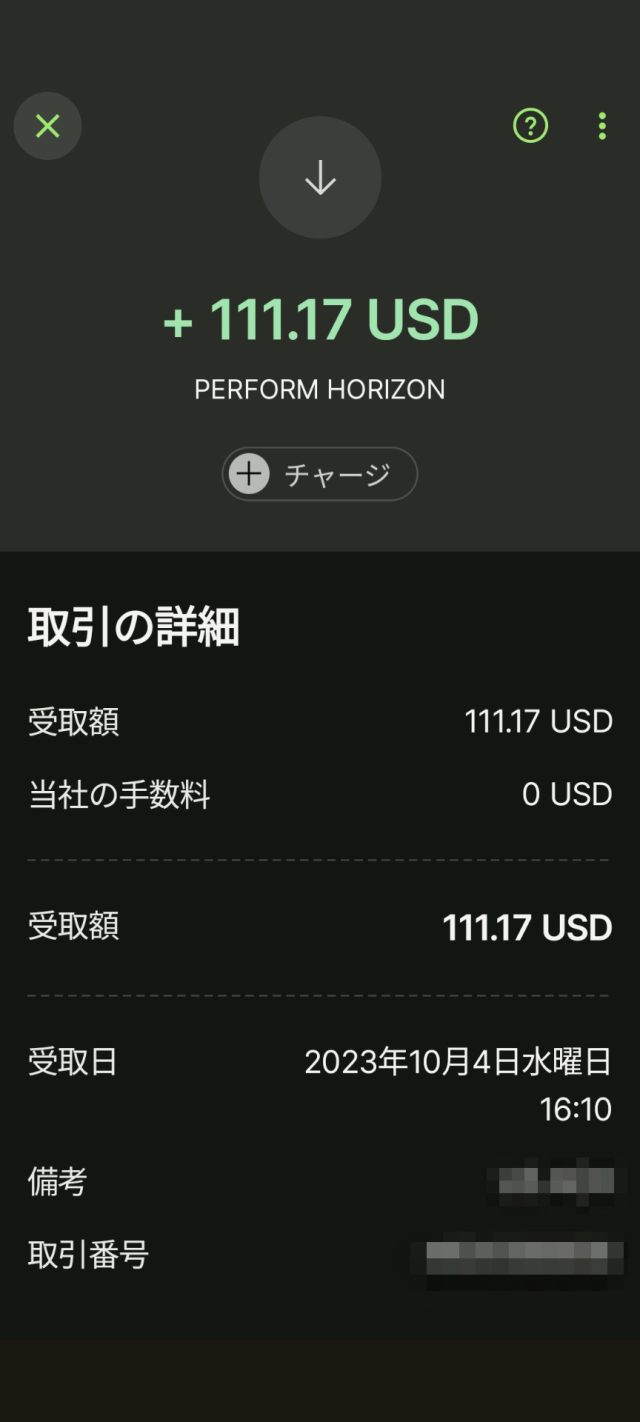The width and height of the screenshot is (640, 1422).
Task: Tap the チャージ button
Action: click(x=319, y=474)
